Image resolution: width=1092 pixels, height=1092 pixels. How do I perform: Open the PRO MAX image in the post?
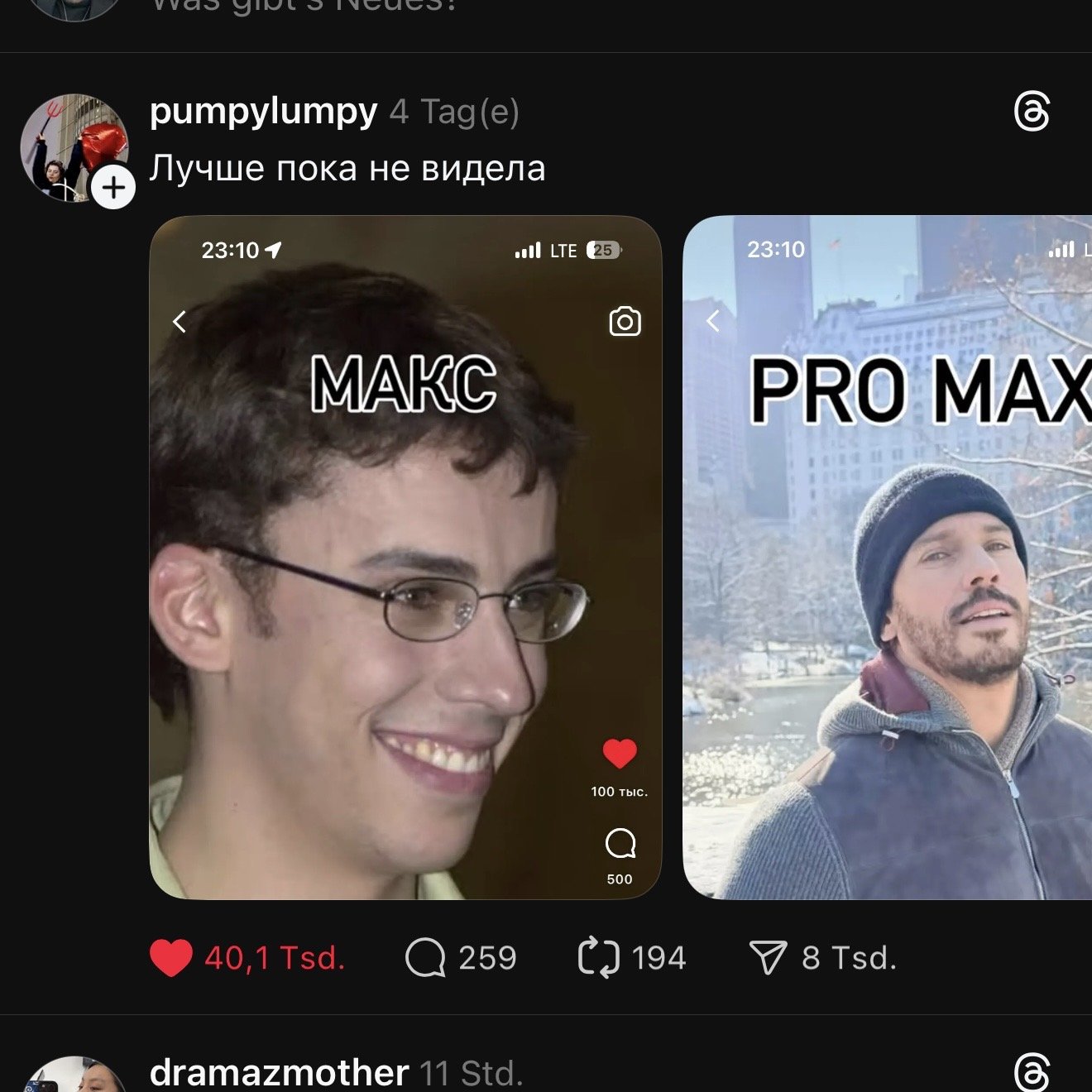coord(887,557)
